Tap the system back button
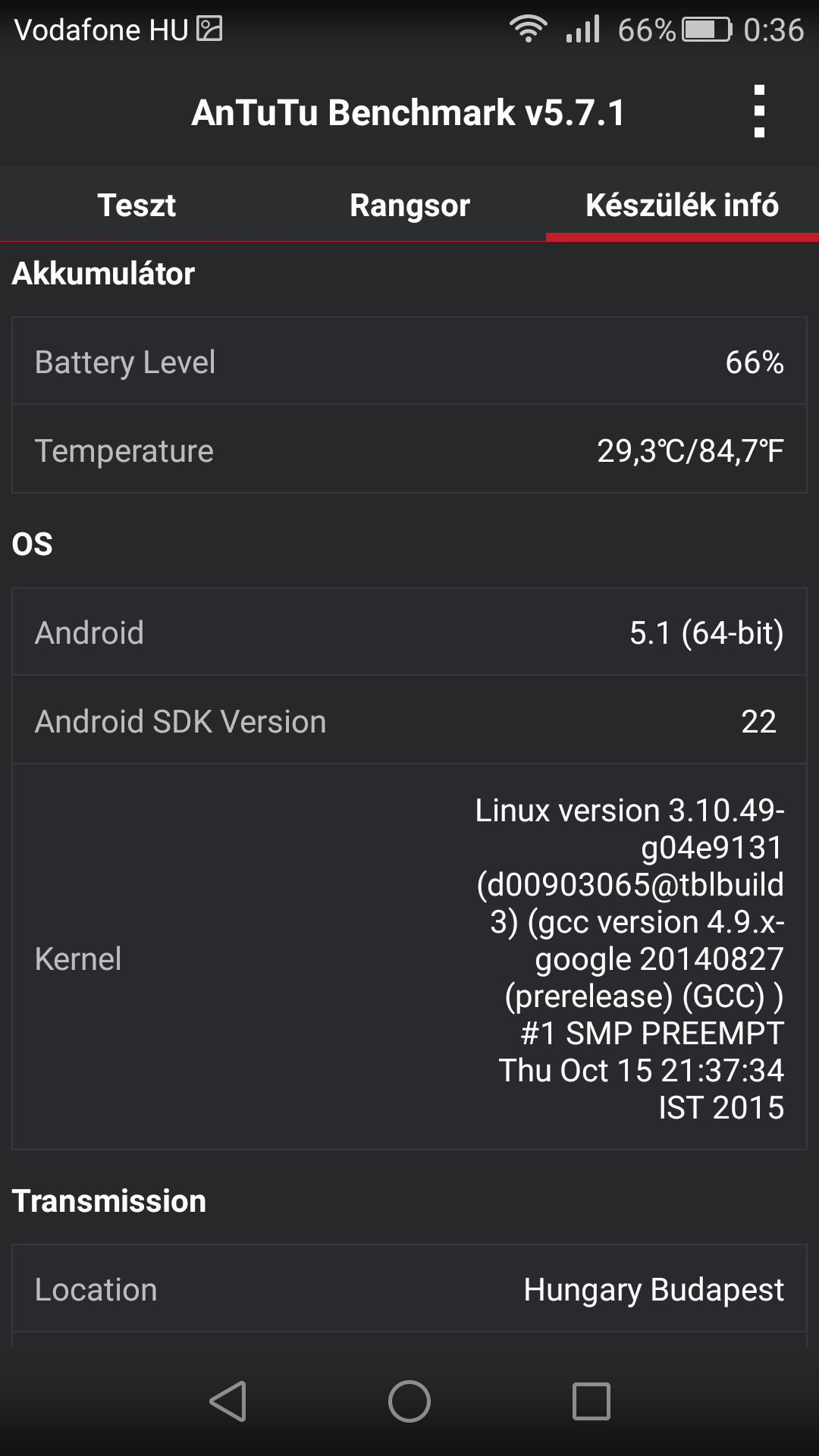The width and height of the screenshot is (819, 1456). [x=227, y=1401]
